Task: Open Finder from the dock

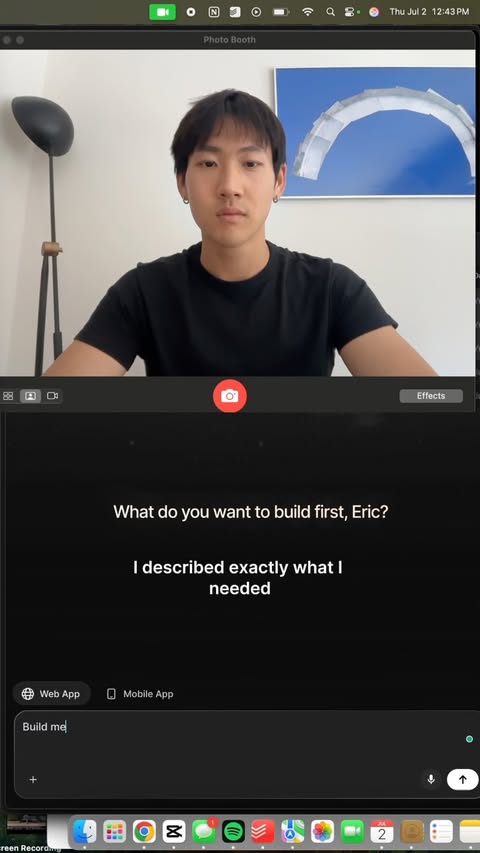Action: [x=85, y=831]
